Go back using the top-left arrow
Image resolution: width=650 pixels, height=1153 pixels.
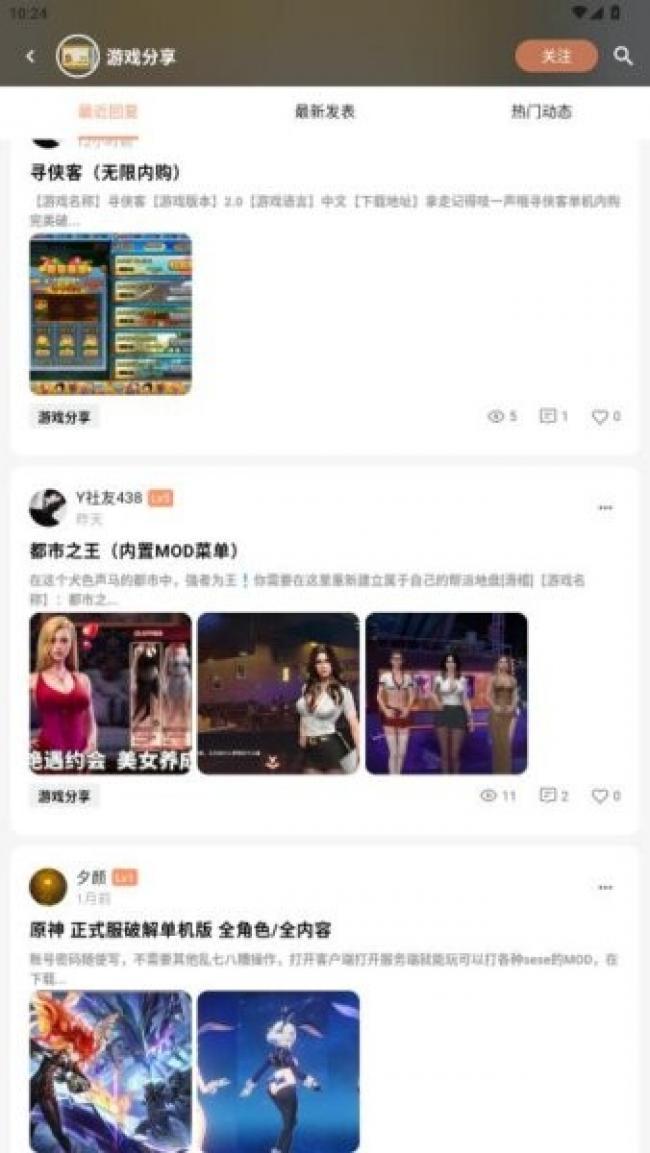tap(30, 57)
